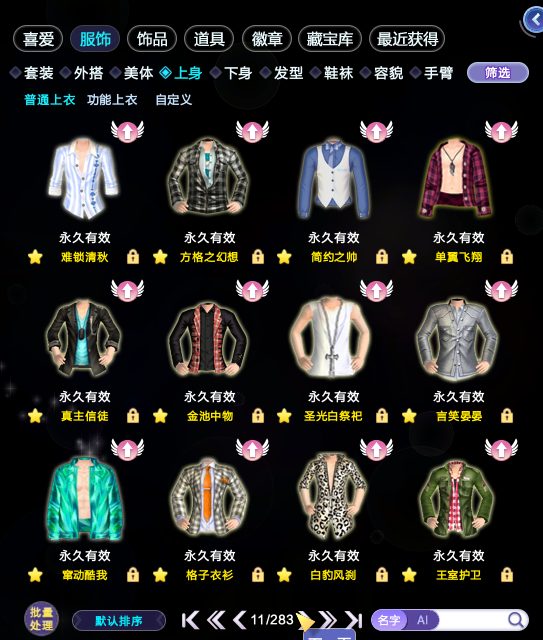Select the 下身 category
Screen dimensions: 543x640
pos(231,73)
